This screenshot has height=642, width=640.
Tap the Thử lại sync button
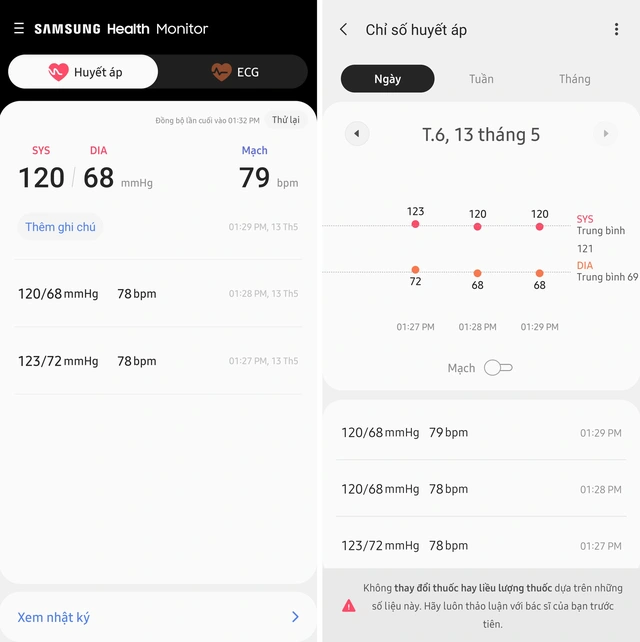pyautogui.click(x=286, y=120)
